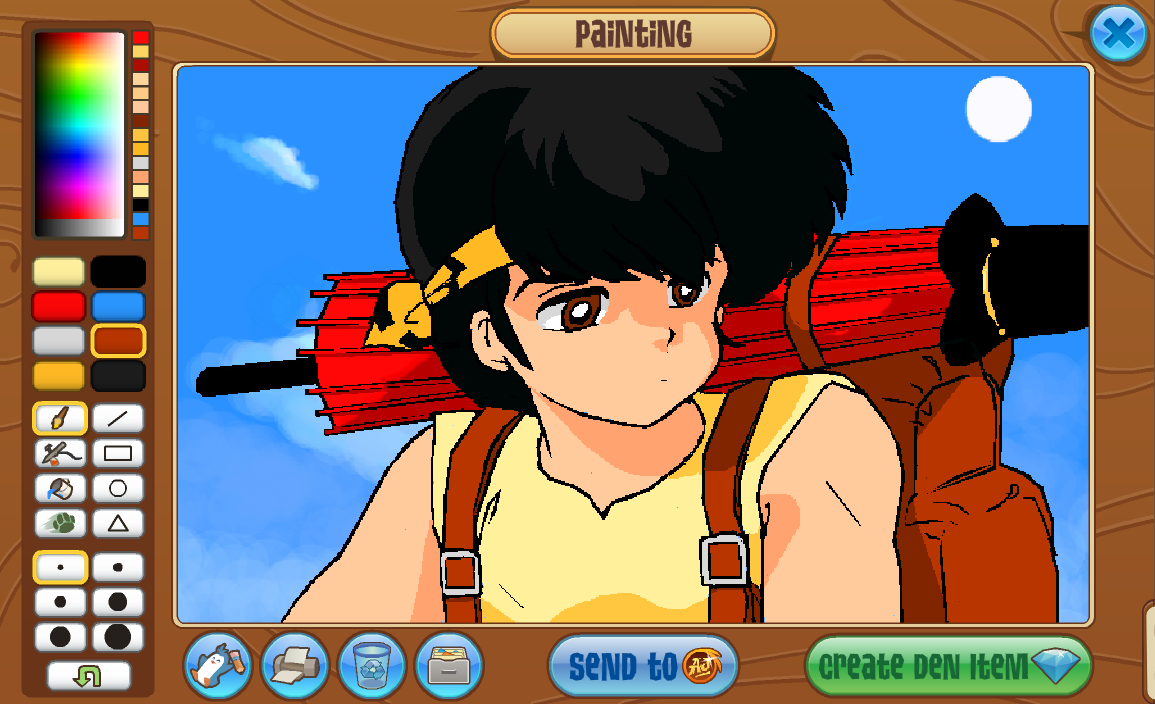Close the Painting window
1155x704 pixels.
click(1117, 34)
